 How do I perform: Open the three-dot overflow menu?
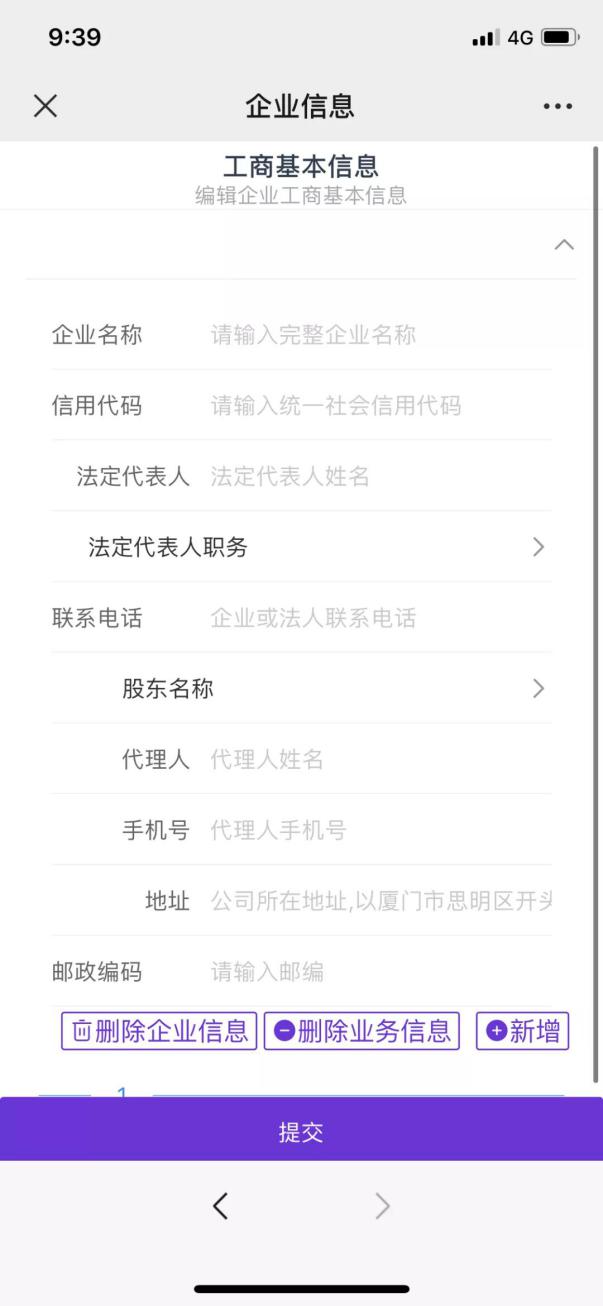[x=557, y=106]
